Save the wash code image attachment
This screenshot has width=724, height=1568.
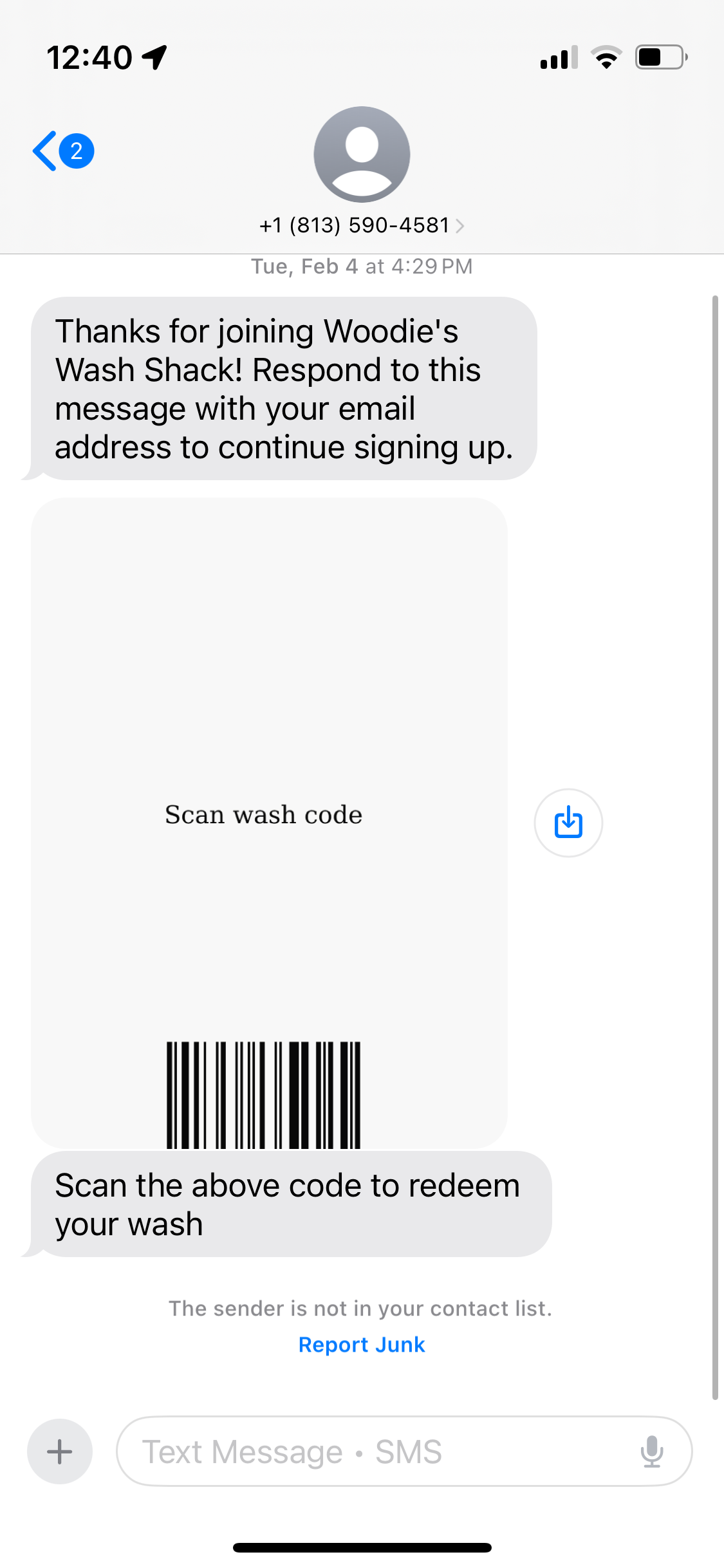click(568, 823)
